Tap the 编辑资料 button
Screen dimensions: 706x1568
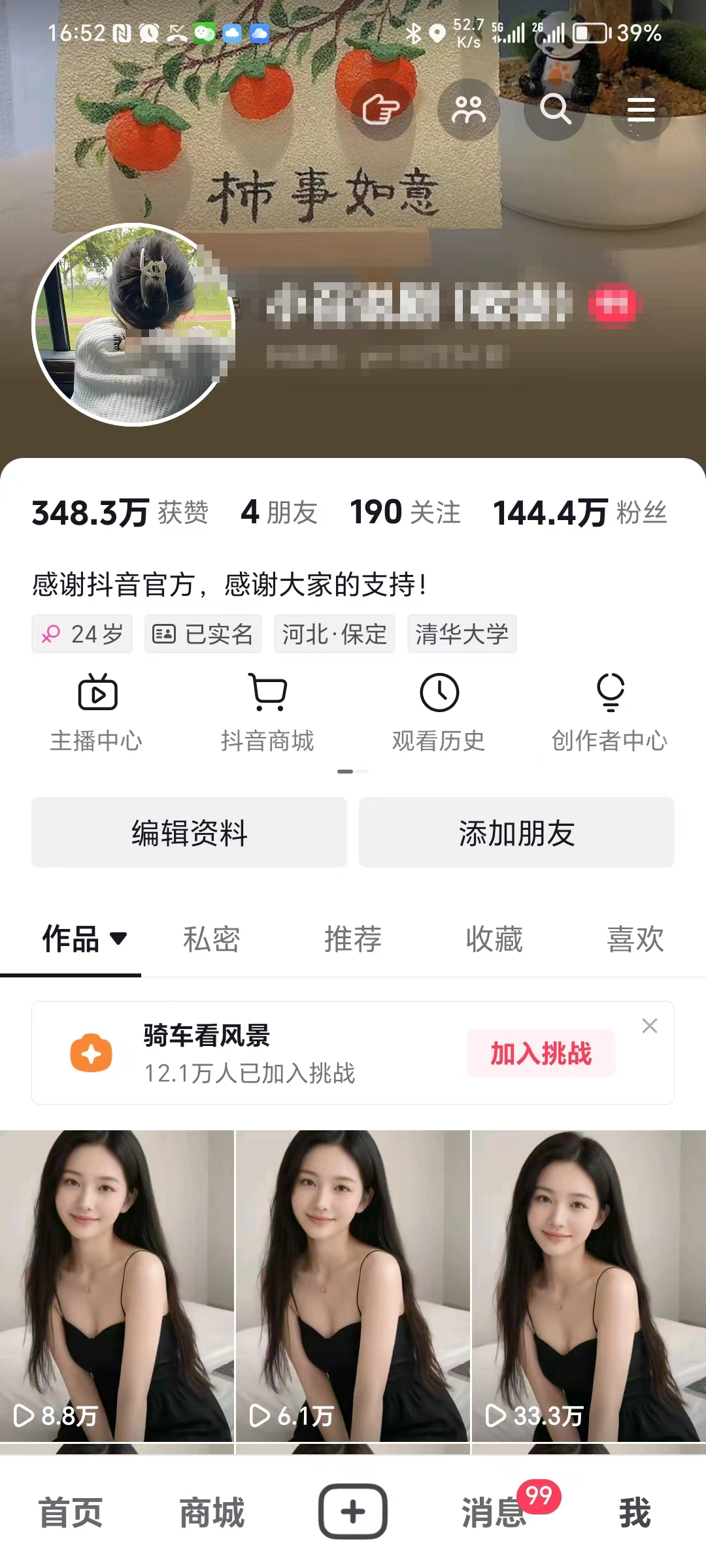(x=189, y=833)
